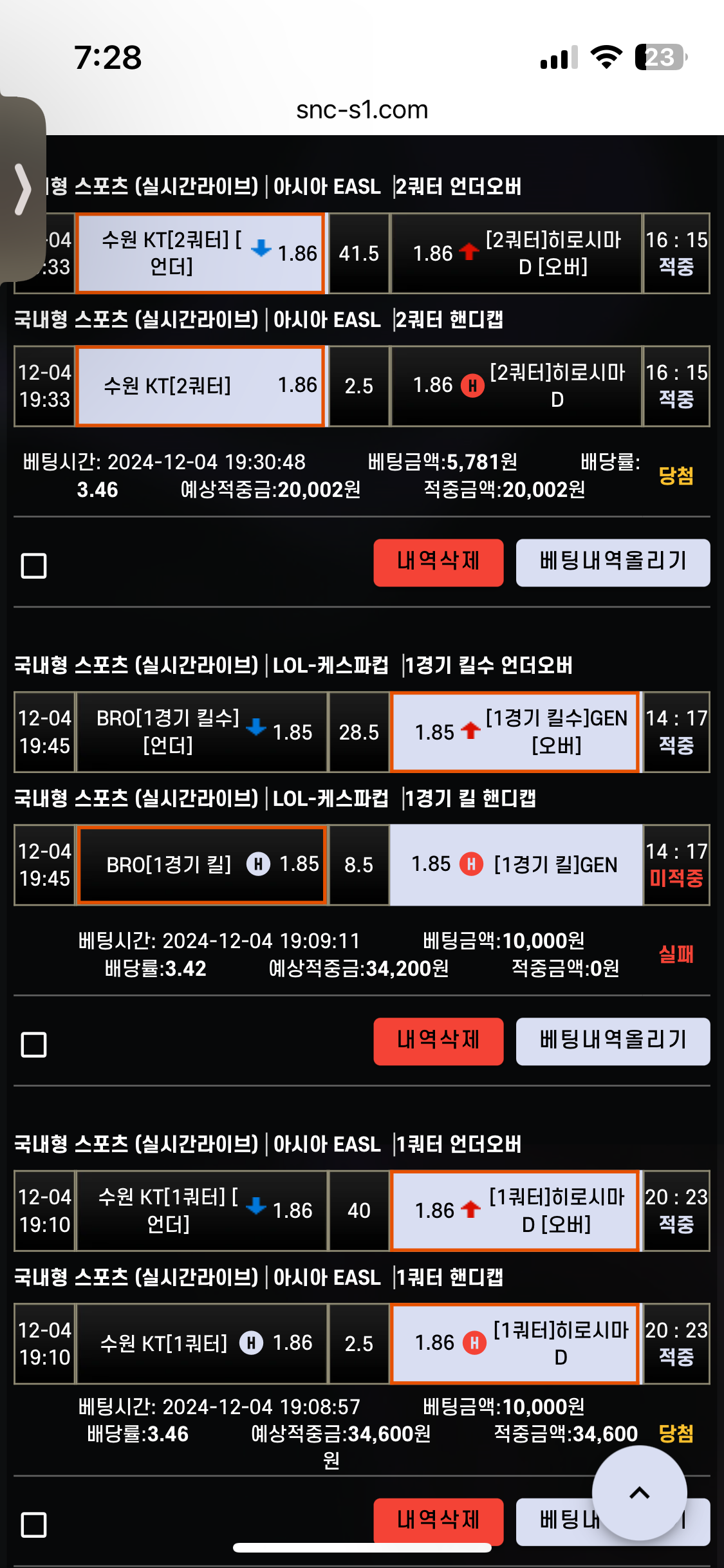Viewport: 724px width, 1568px height.
Task: Tap the snc-s1.com address bar
Action: pyautogui.click(x=362, y=109)
